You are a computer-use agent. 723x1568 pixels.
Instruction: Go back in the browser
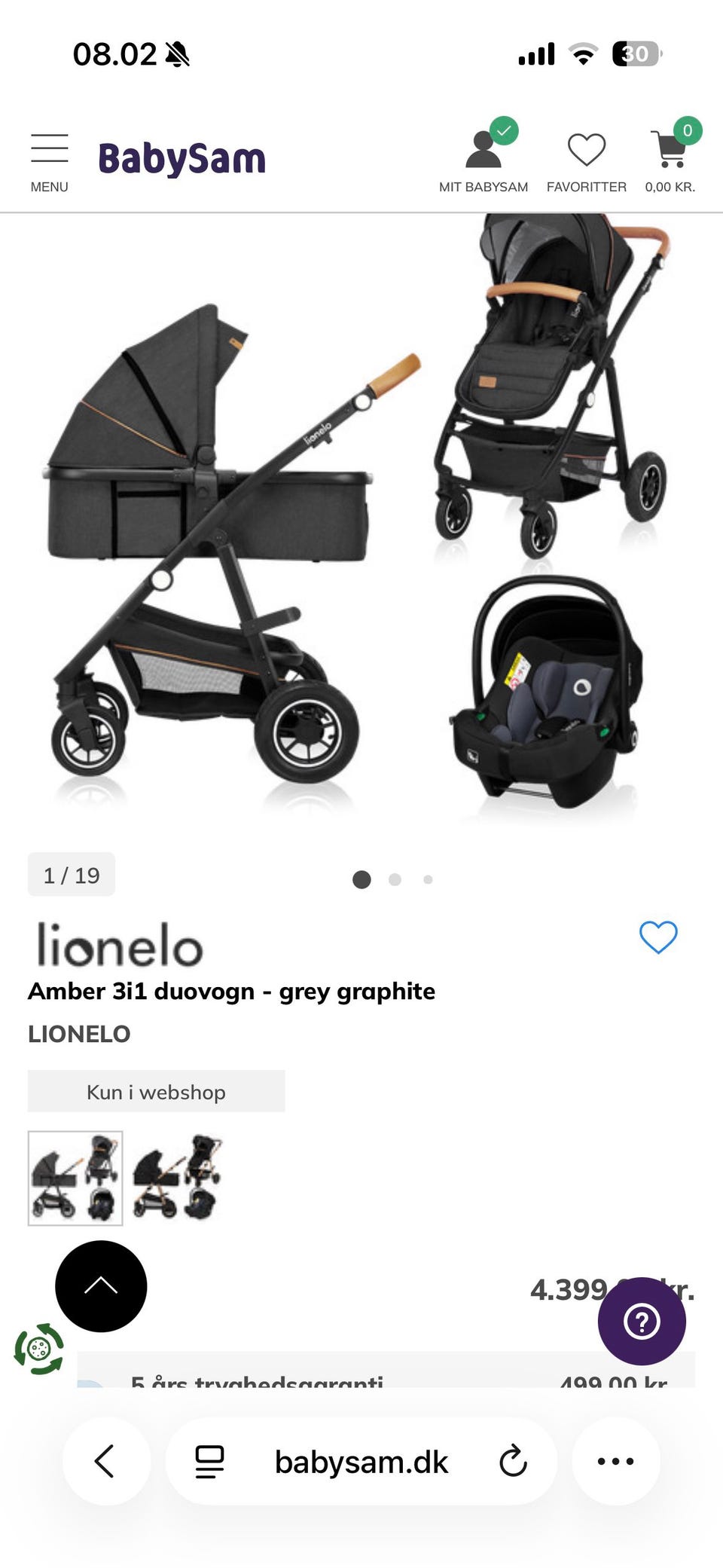pyautogui.click(x=105, y=1462)
